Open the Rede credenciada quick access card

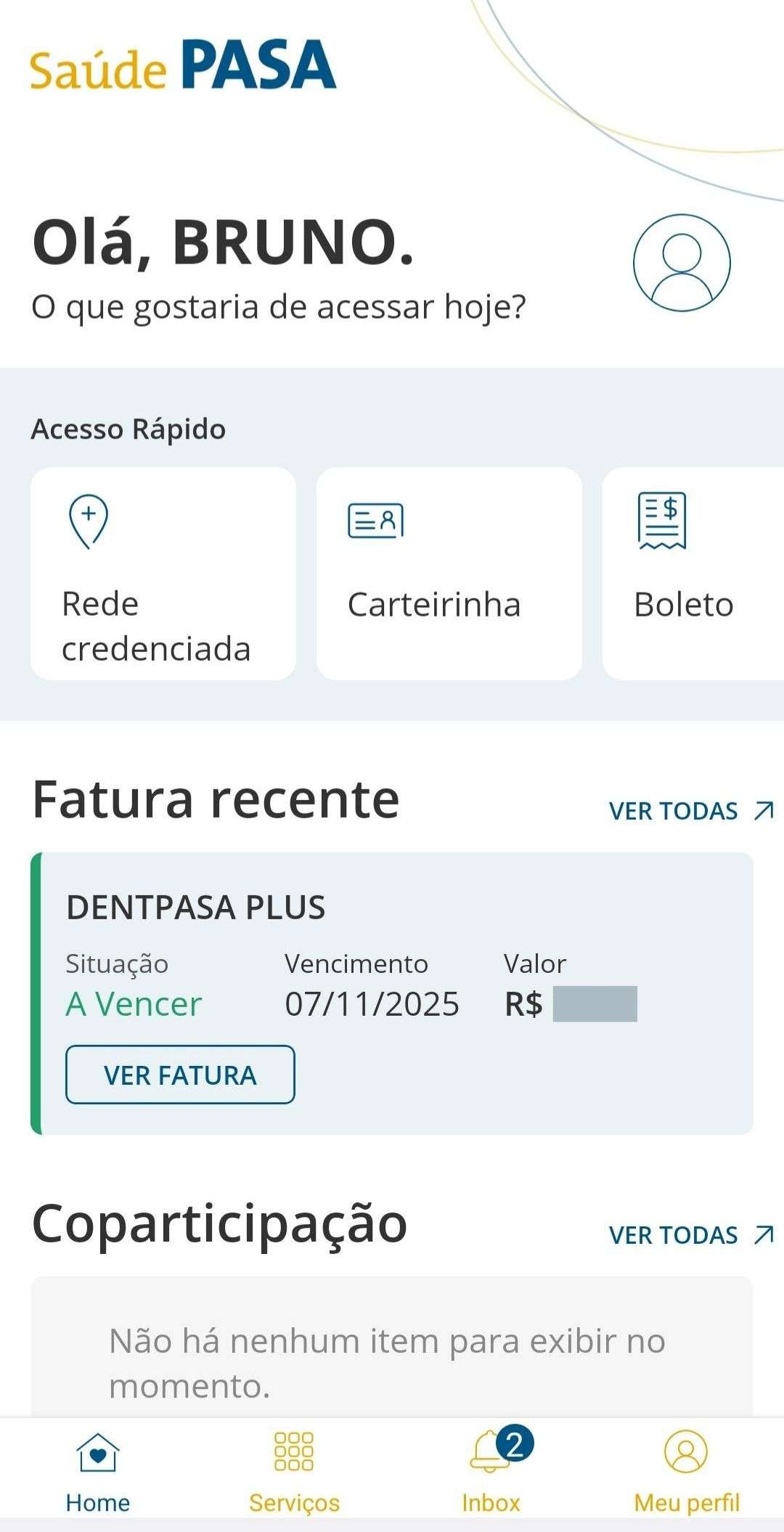point(163,574)
